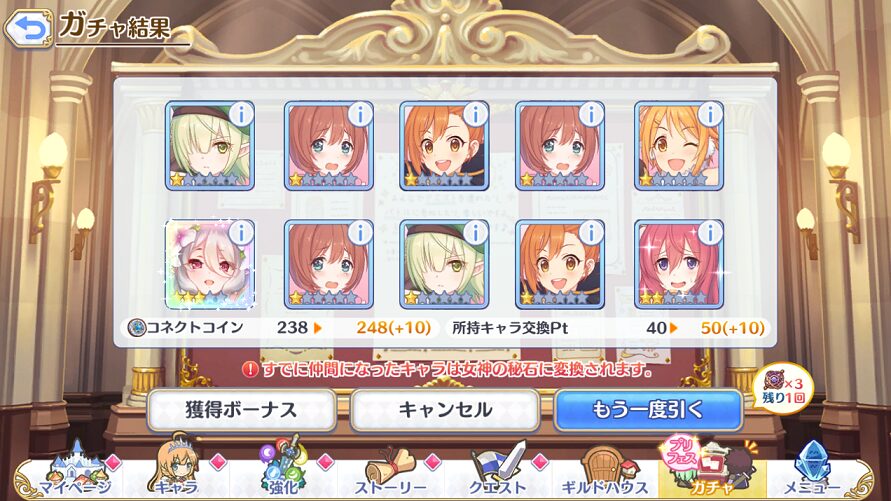Image resolution: width=891 pixels, height=501 pixels.
Task: Switch to the キャラ tab
Action: [176, 474]
